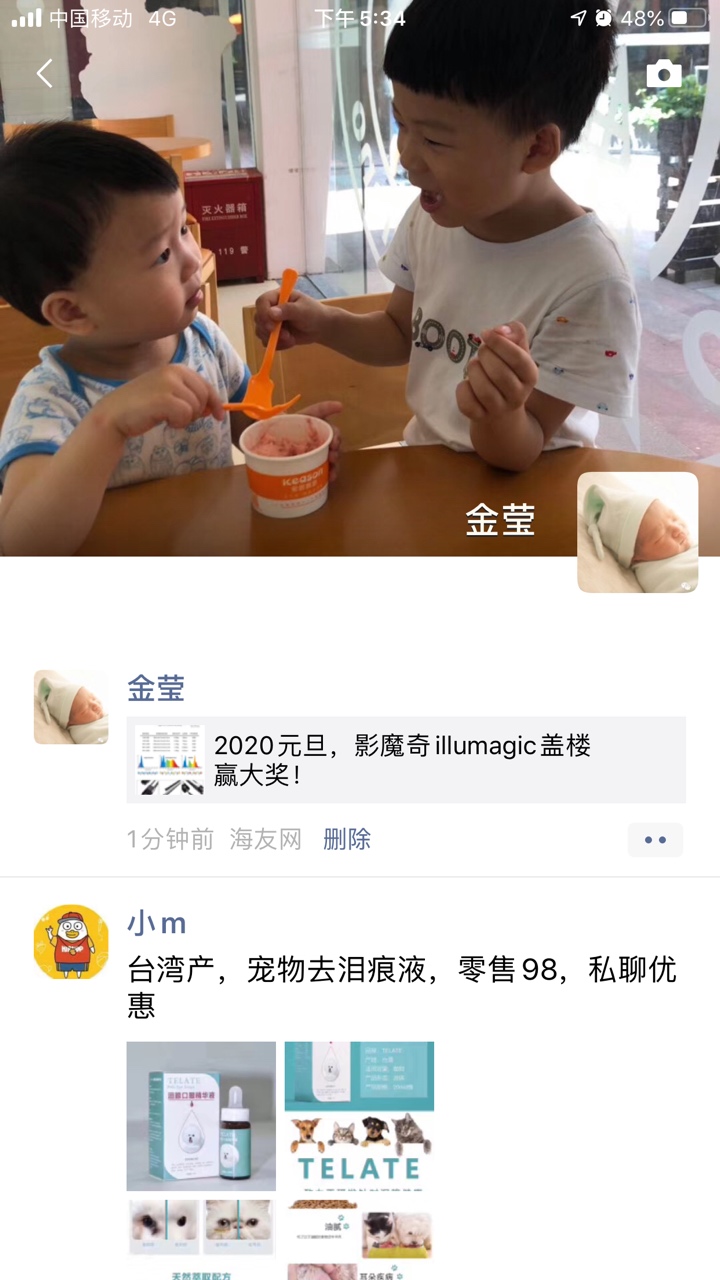View 小m's second photo with the TELATE poster
This screenshot has height=1280, width=720.
(x=359, y=1116)
